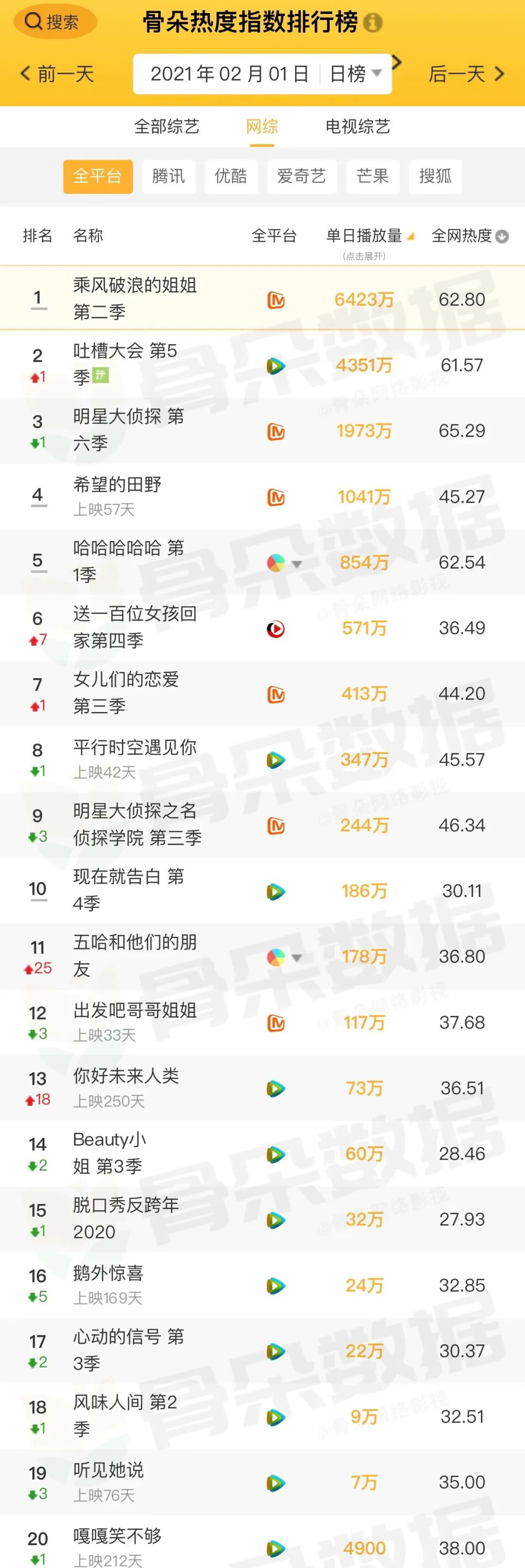Select the 全平台 platform chip

[x=97, y=176]
